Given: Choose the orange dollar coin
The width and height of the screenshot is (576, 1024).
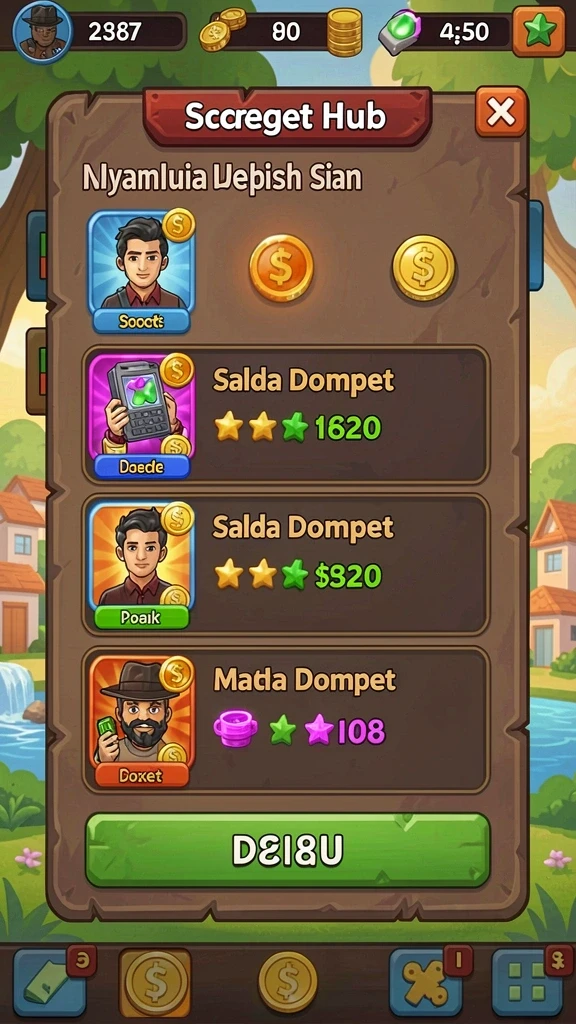Looking at the screenshot, I should click(281, 268).
